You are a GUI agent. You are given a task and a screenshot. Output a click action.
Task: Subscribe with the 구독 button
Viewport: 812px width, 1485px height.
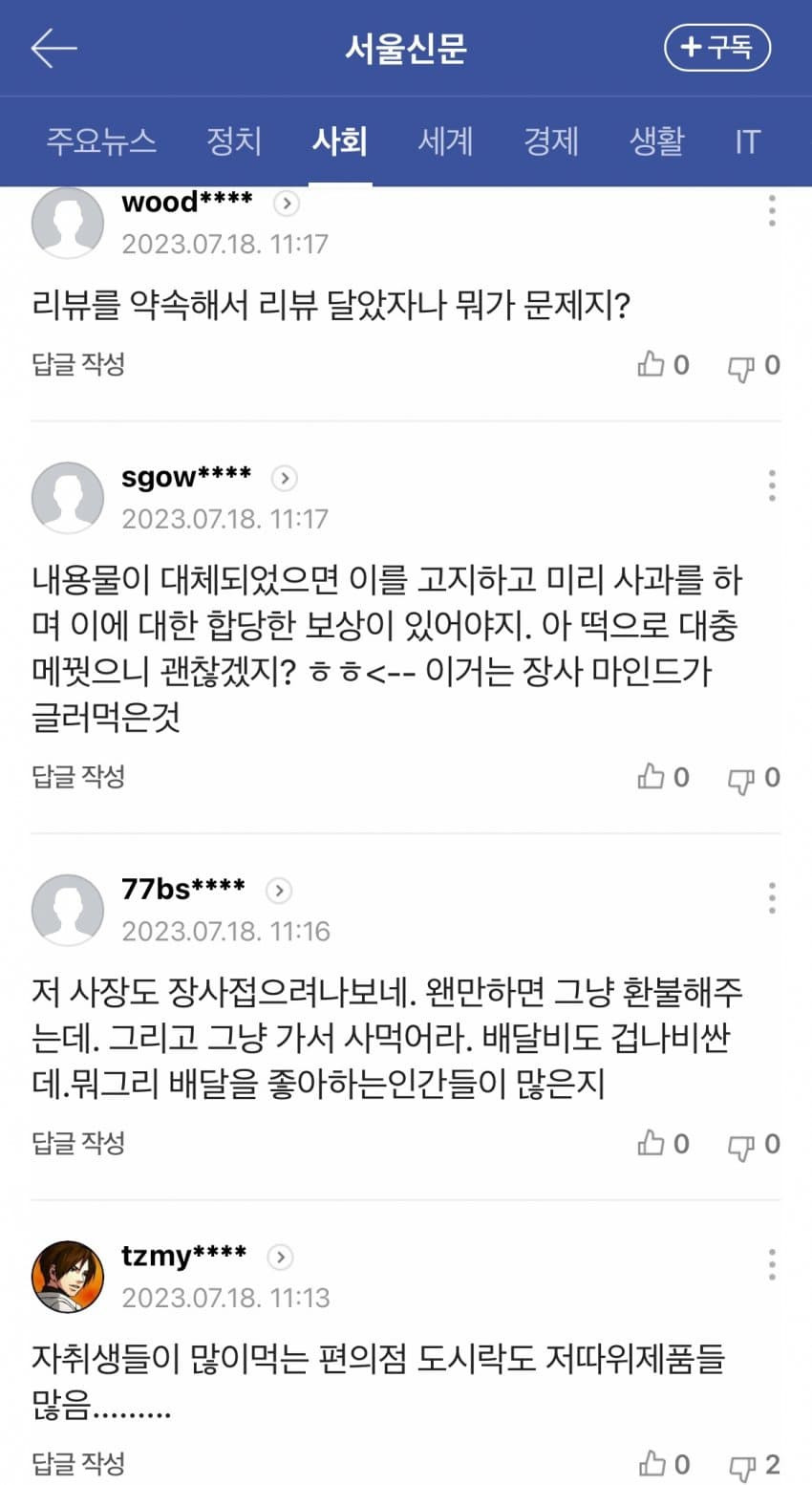click(x=716, y=47)
